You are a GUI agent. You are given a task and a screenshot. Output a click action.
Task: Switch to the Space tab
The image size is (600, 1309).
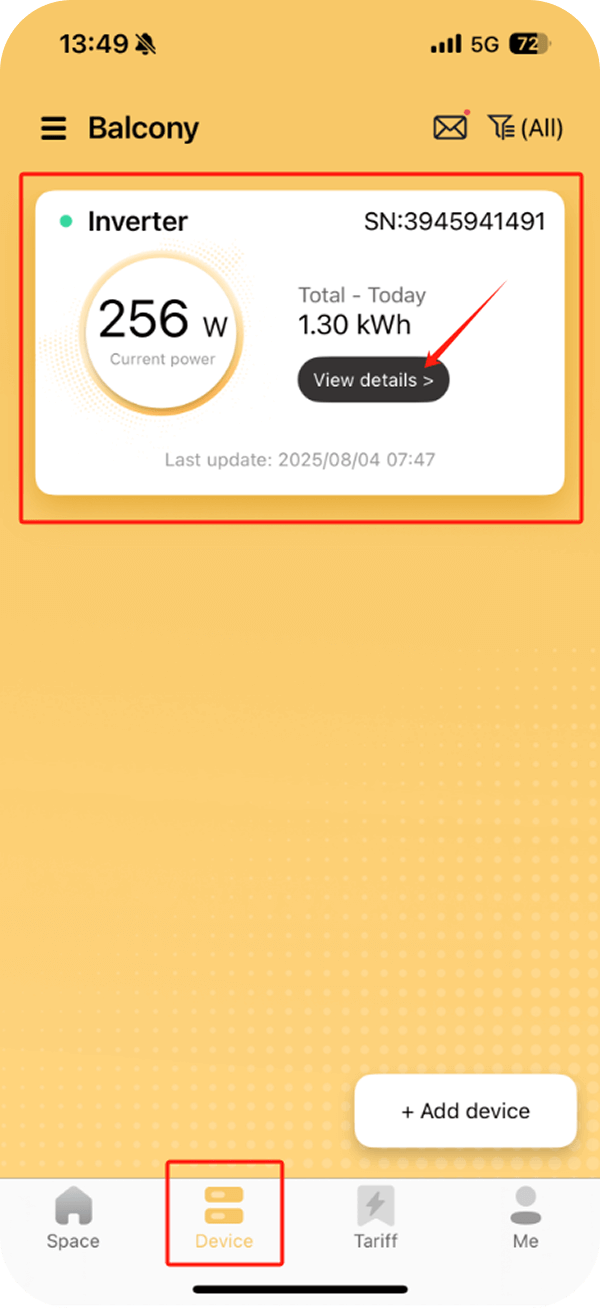coord(73,1218)
